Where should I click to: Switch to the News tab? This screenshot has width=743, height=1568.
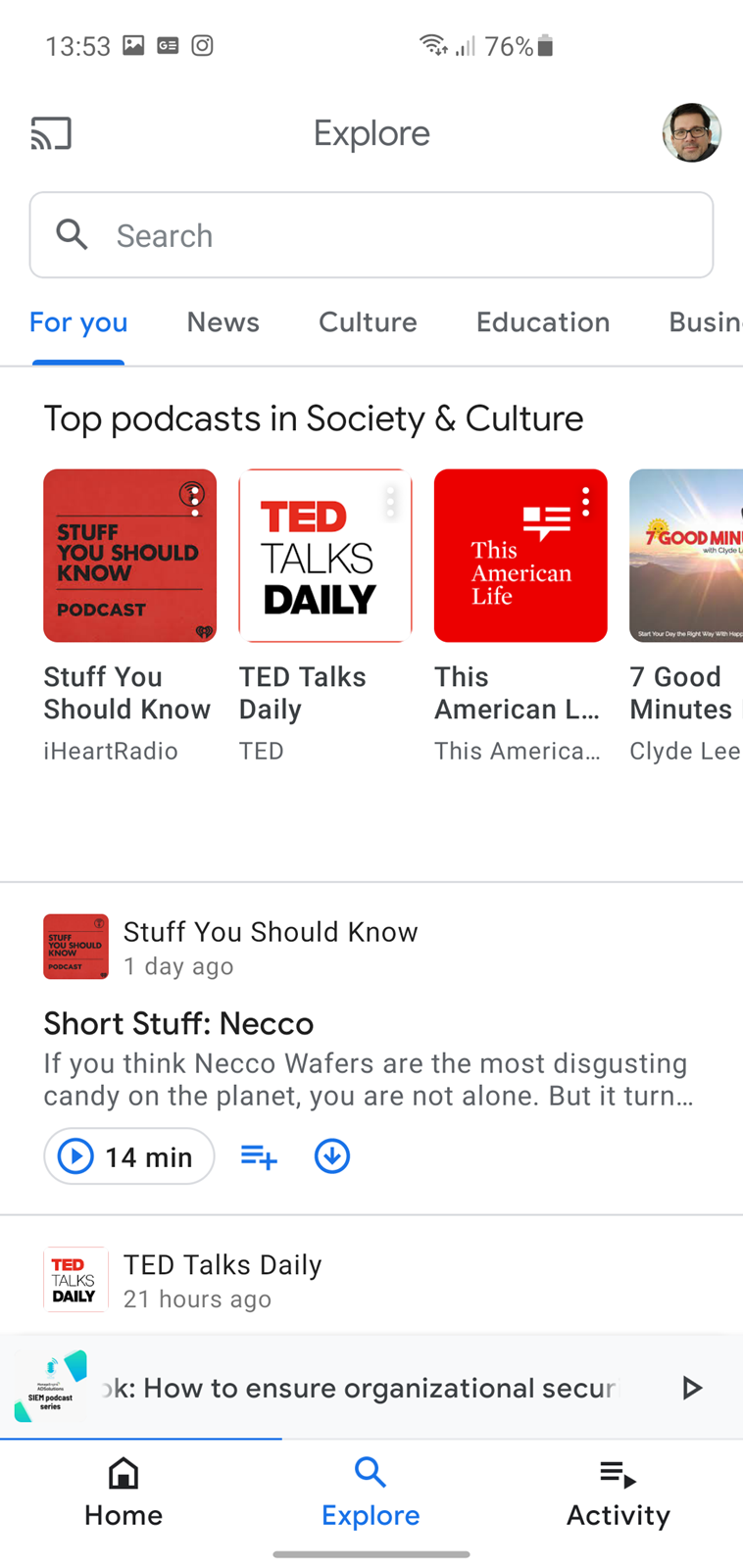(x=223, y=322)
